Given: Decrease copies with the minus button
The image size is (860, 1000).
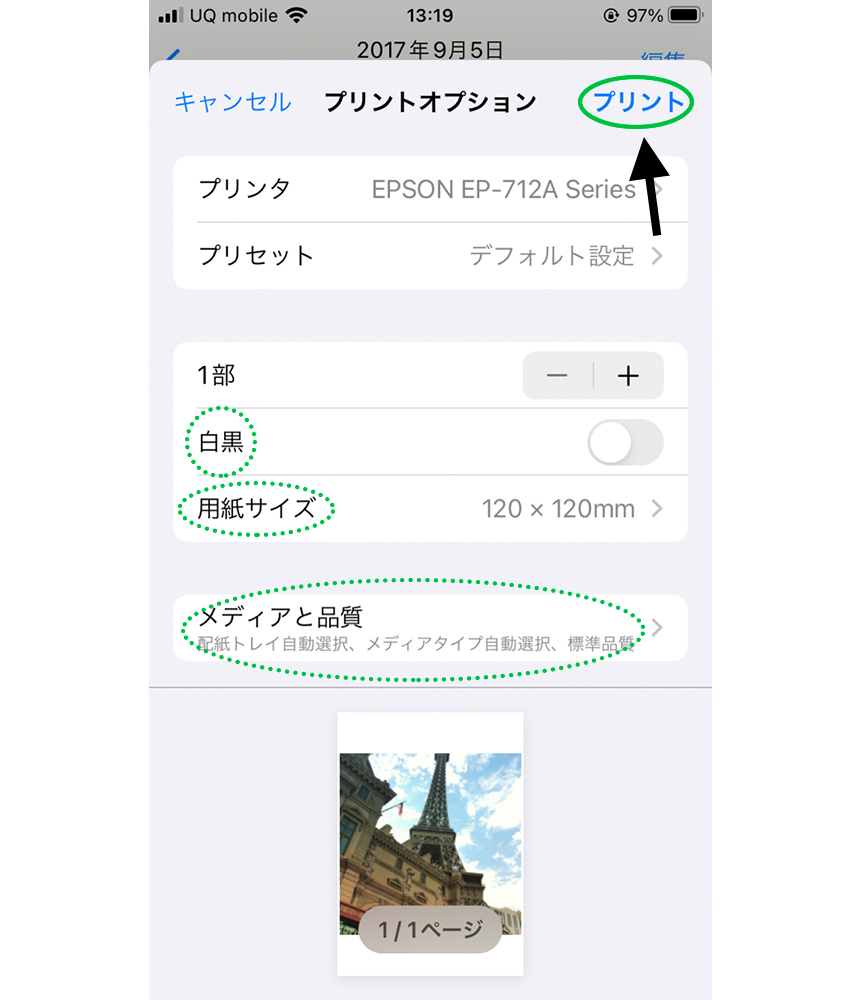Looking at the screenshot, I should coord(558,376).
